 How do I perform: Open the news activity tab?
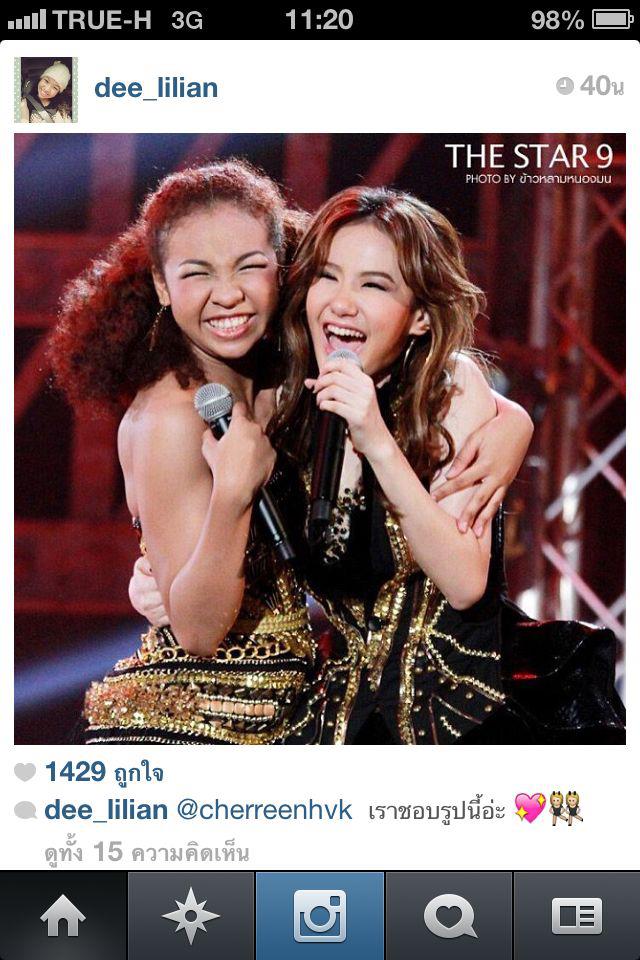coord(448,916)
